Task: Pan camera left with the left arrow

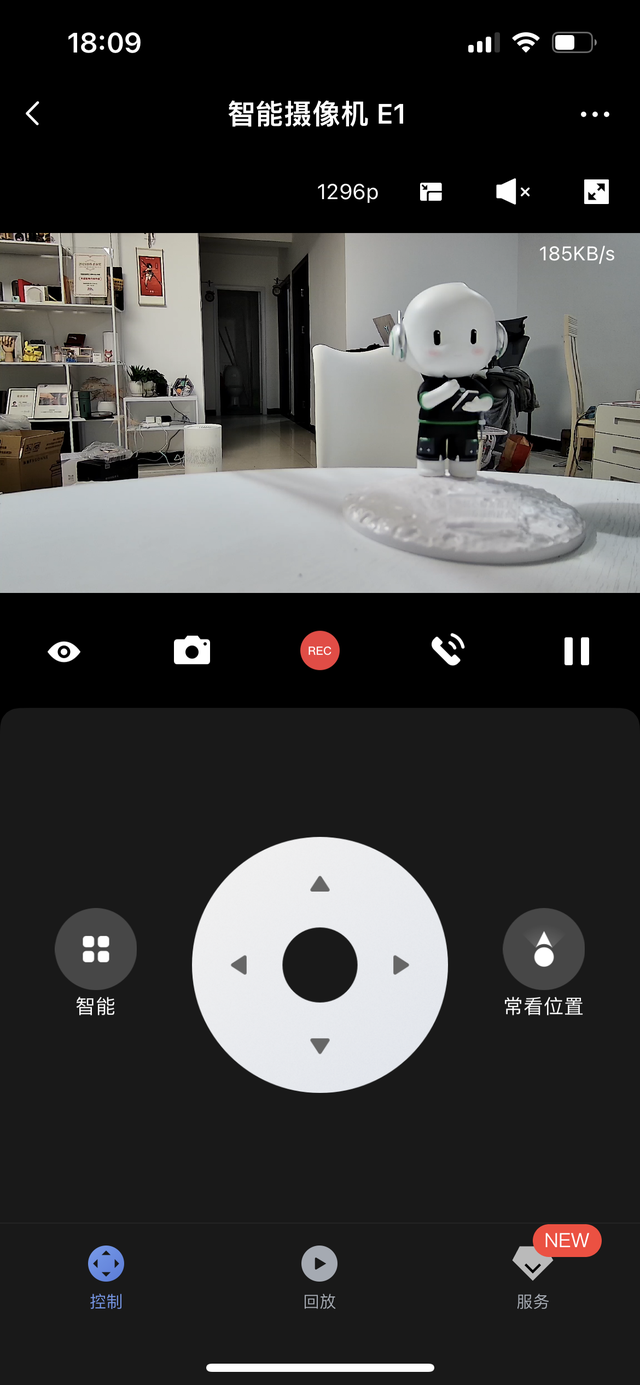Action: click(x=238, y=965)
